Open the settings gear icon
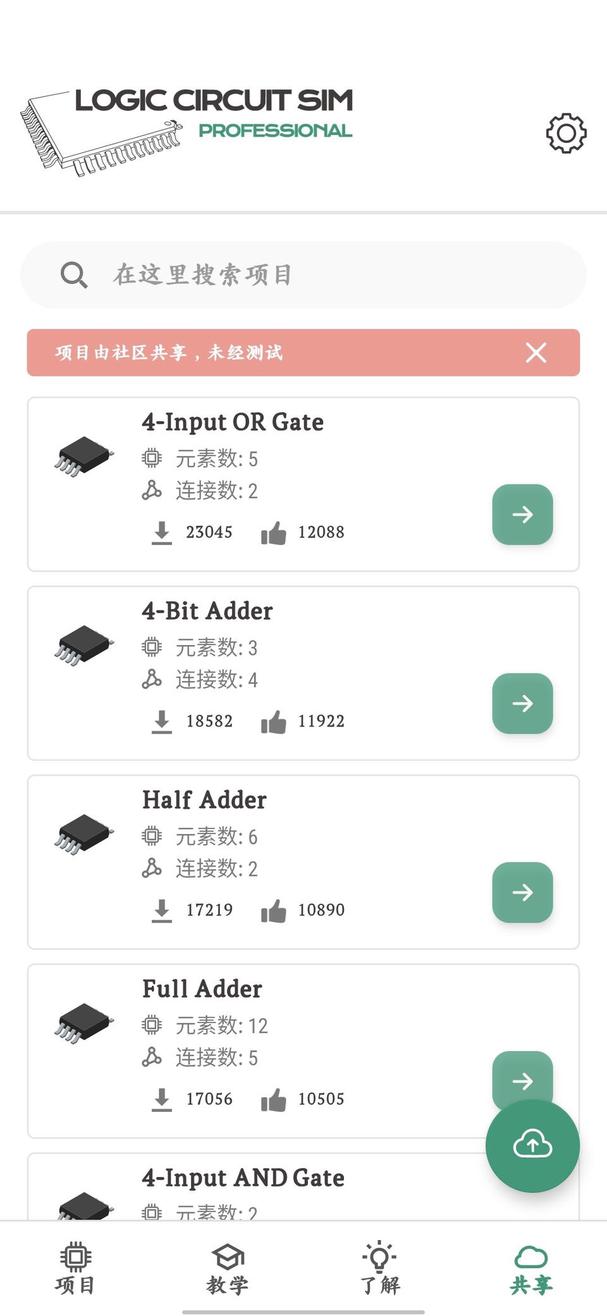 pos(566,133)
